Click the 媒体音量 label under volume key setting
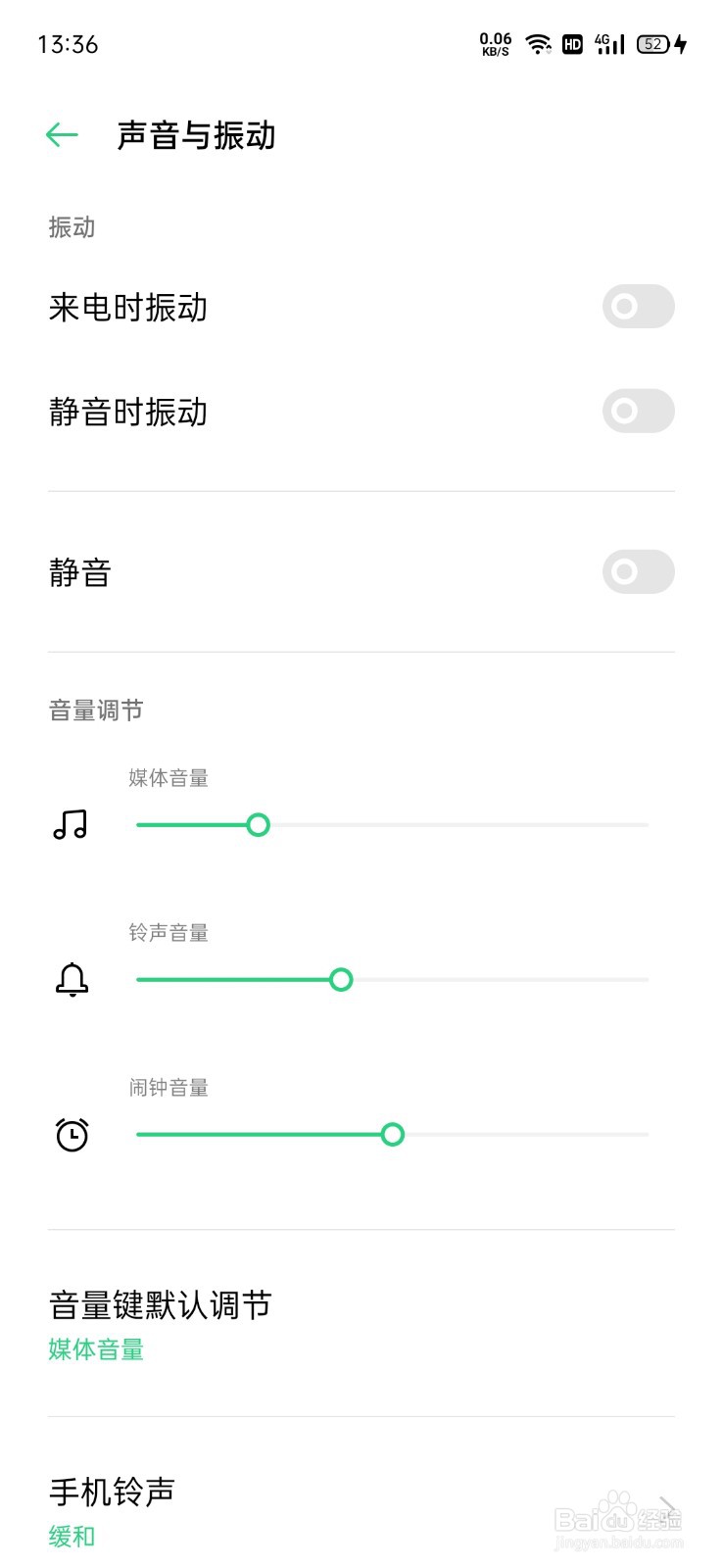Screen dimensions: 723x1568 [x=94, y=1350]
